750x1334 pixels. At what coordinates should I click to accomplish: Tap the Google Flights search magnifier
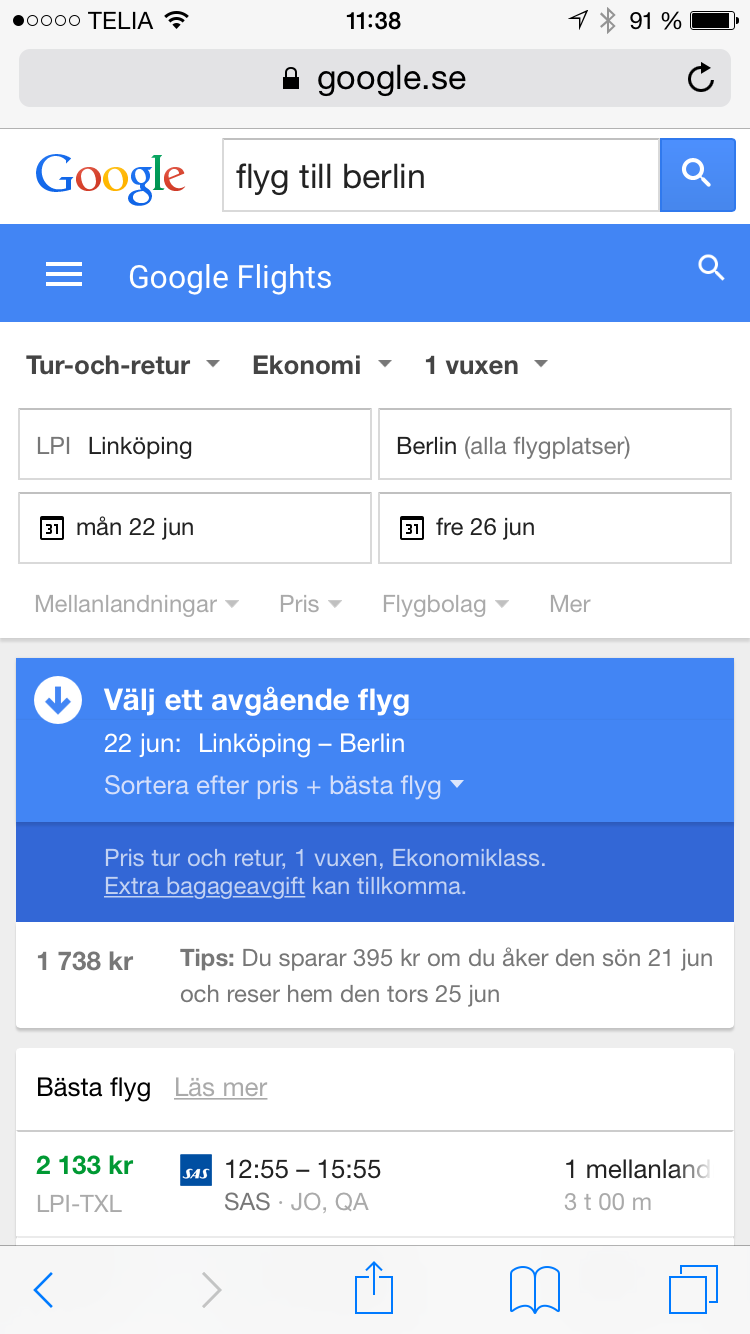pos(711,268)
